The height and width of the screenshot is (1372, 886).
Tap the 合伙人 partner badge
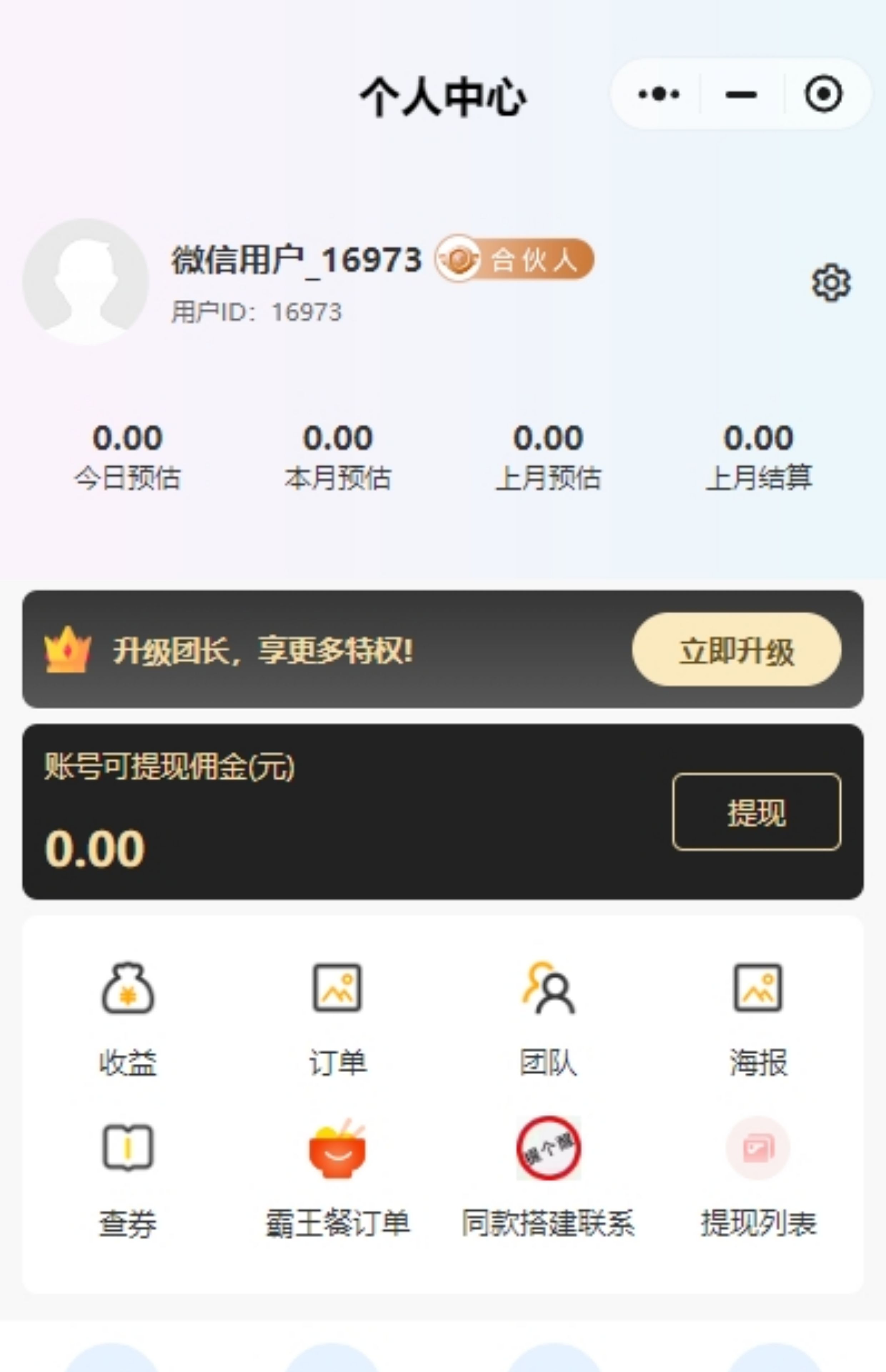pyautogui.click(x=514, y=259)
